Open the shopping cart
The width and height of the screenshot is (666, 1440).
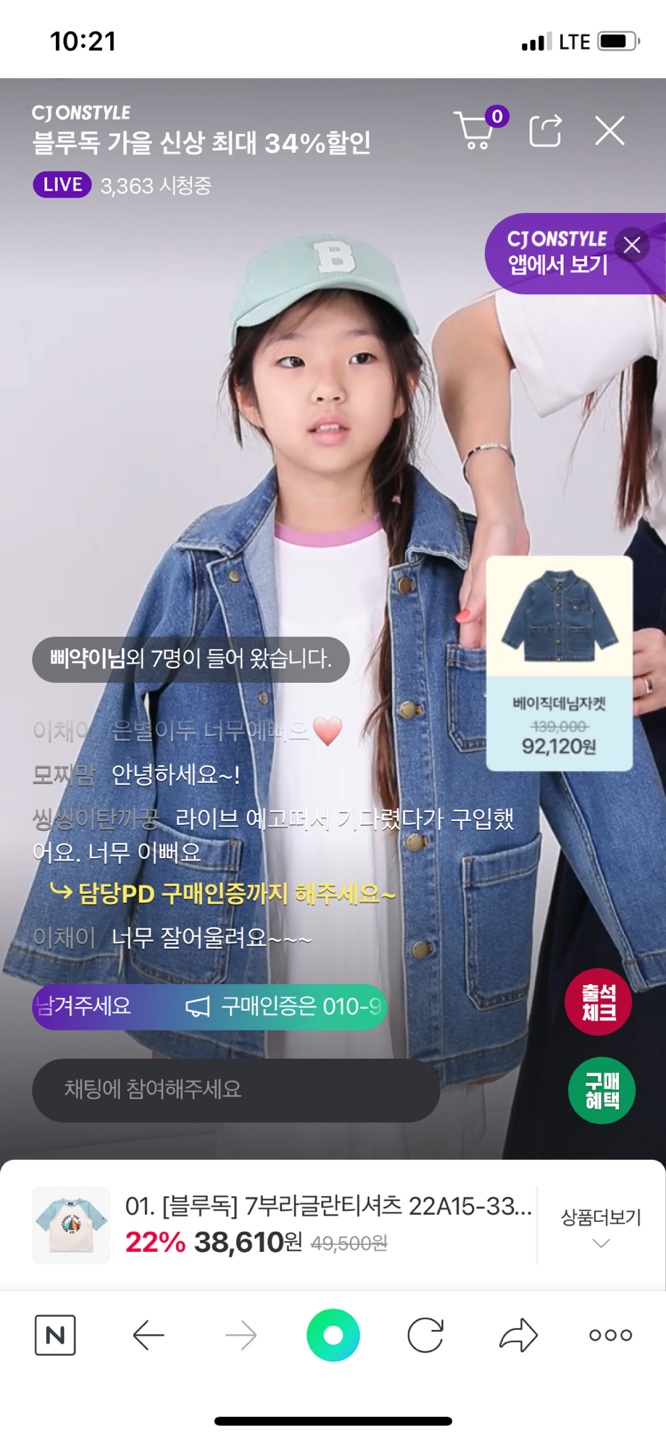476,131
